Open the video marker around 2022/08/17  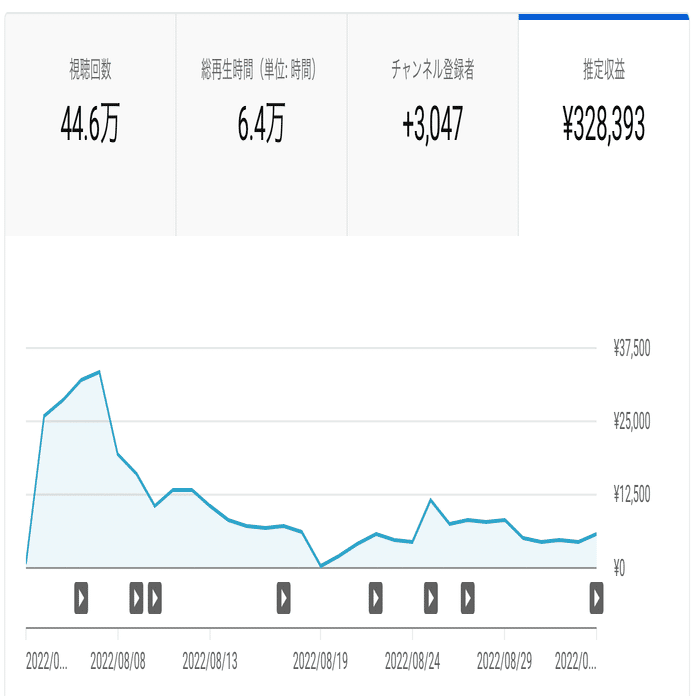[x=283, y=598]
